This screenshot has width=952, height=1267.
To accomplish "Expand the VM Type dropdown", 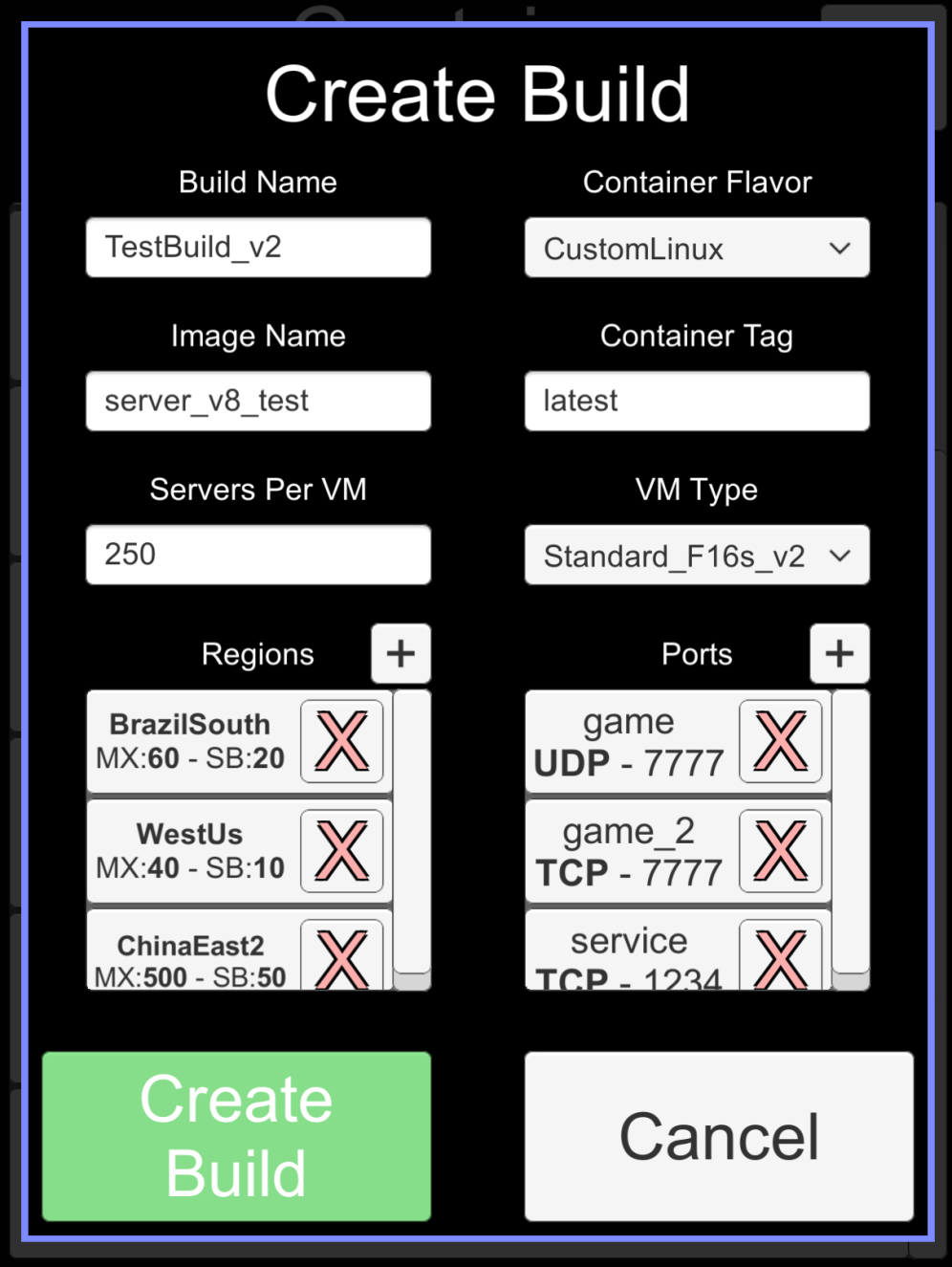I will click(x=697, y=556).
